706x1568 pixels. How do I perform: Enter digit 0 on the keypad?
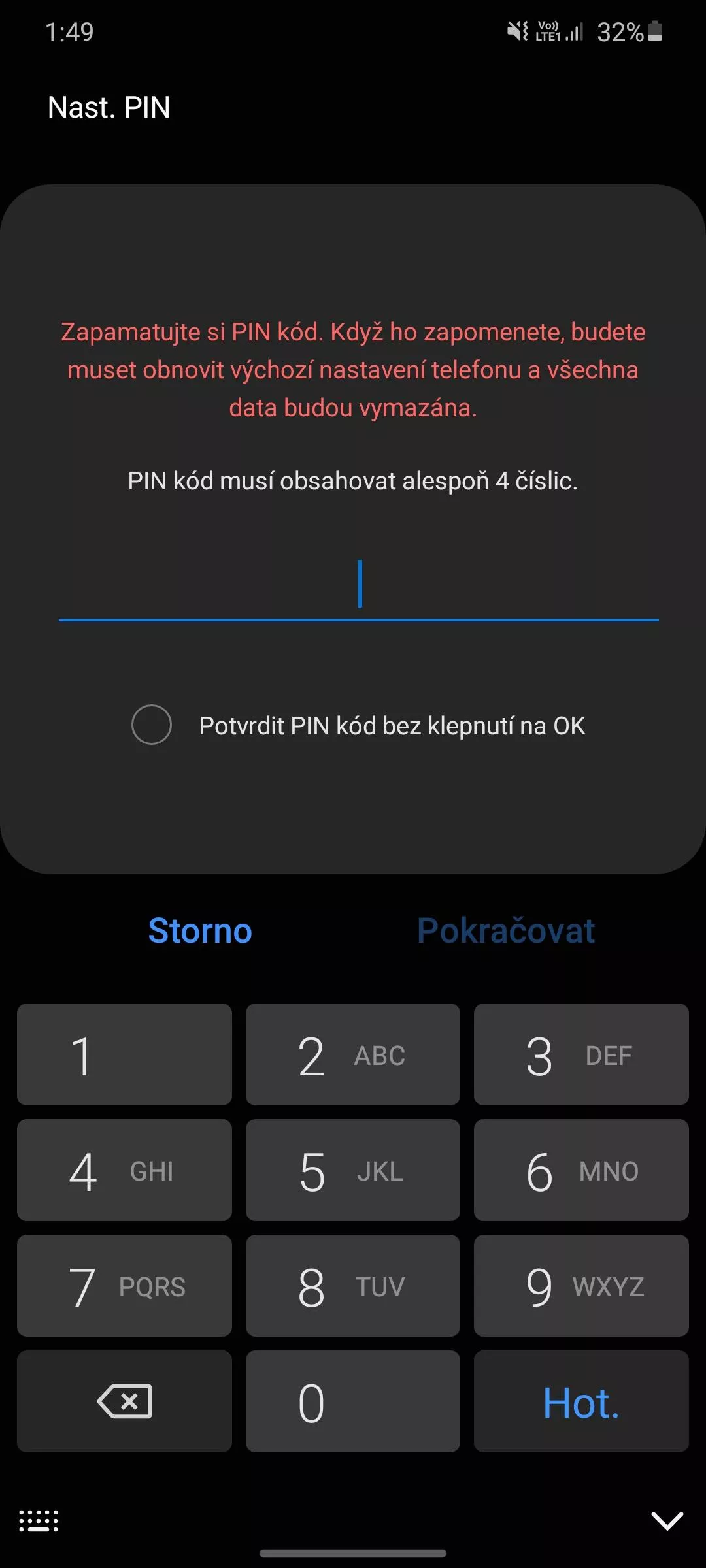[x=353, y=1401]
